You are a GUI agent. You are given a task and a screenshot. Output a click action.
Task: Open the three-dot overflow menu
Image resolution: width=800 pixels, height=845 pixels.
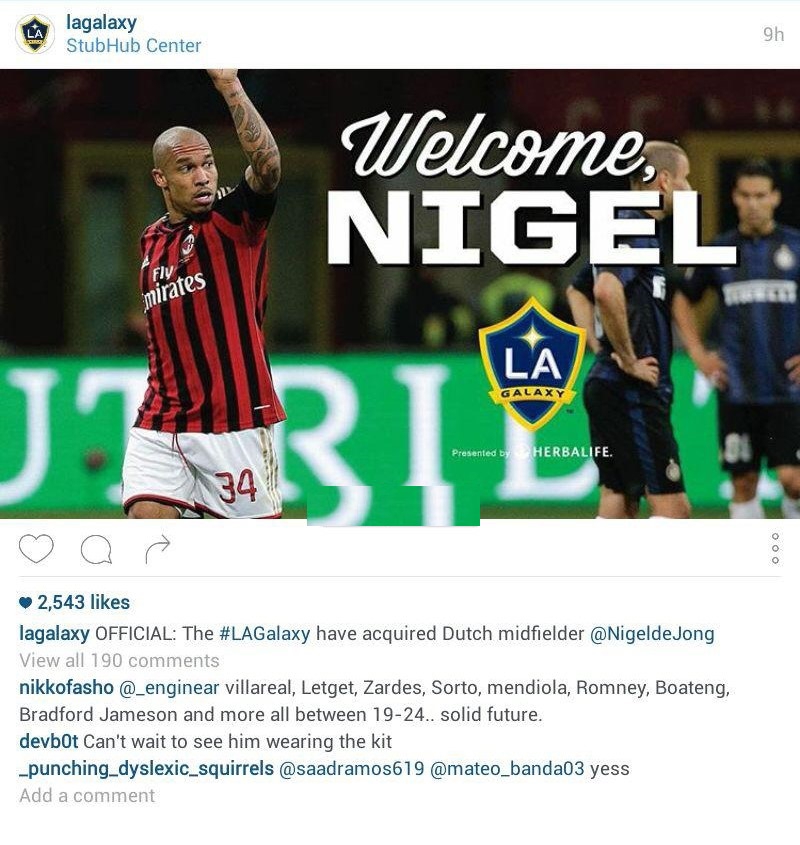775,548
